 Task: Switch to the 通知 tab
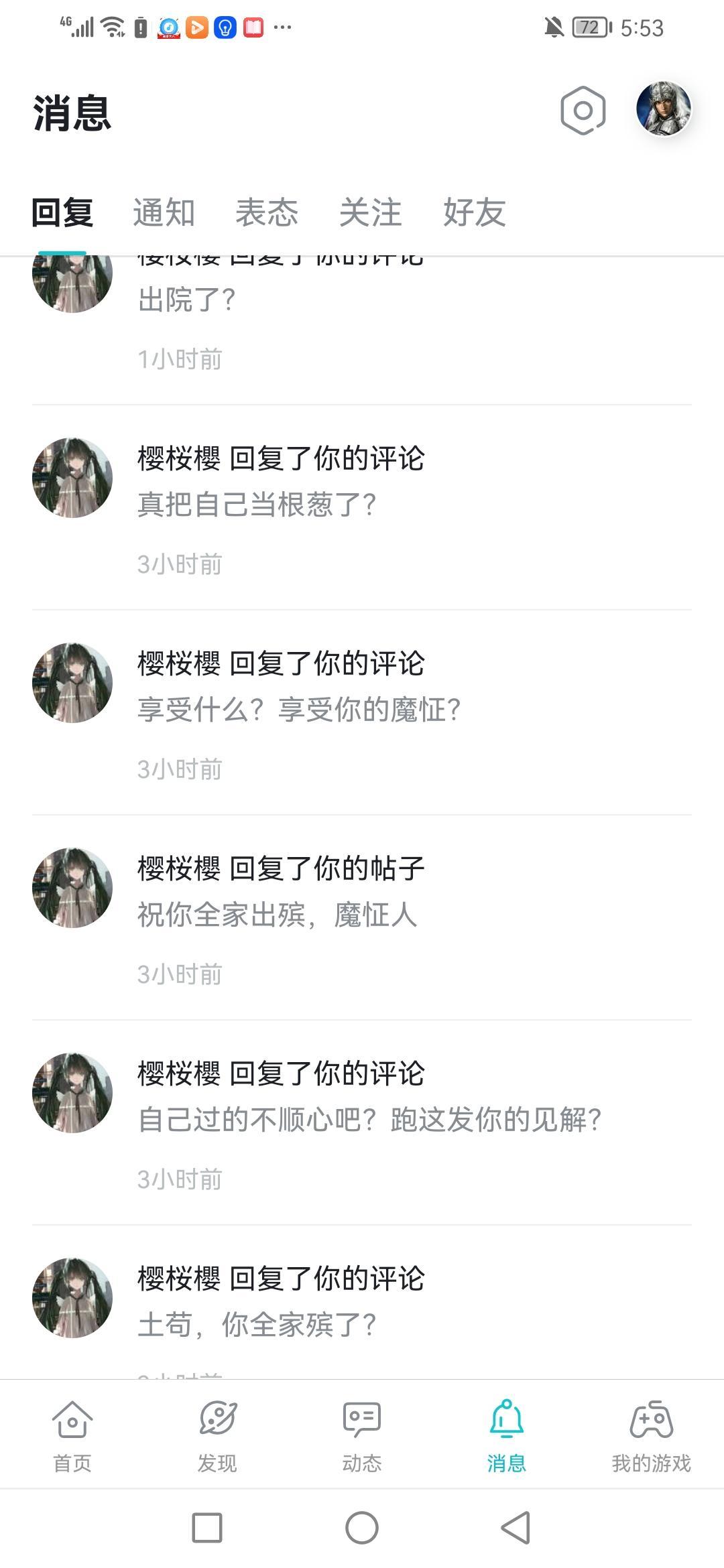(164, 213)
